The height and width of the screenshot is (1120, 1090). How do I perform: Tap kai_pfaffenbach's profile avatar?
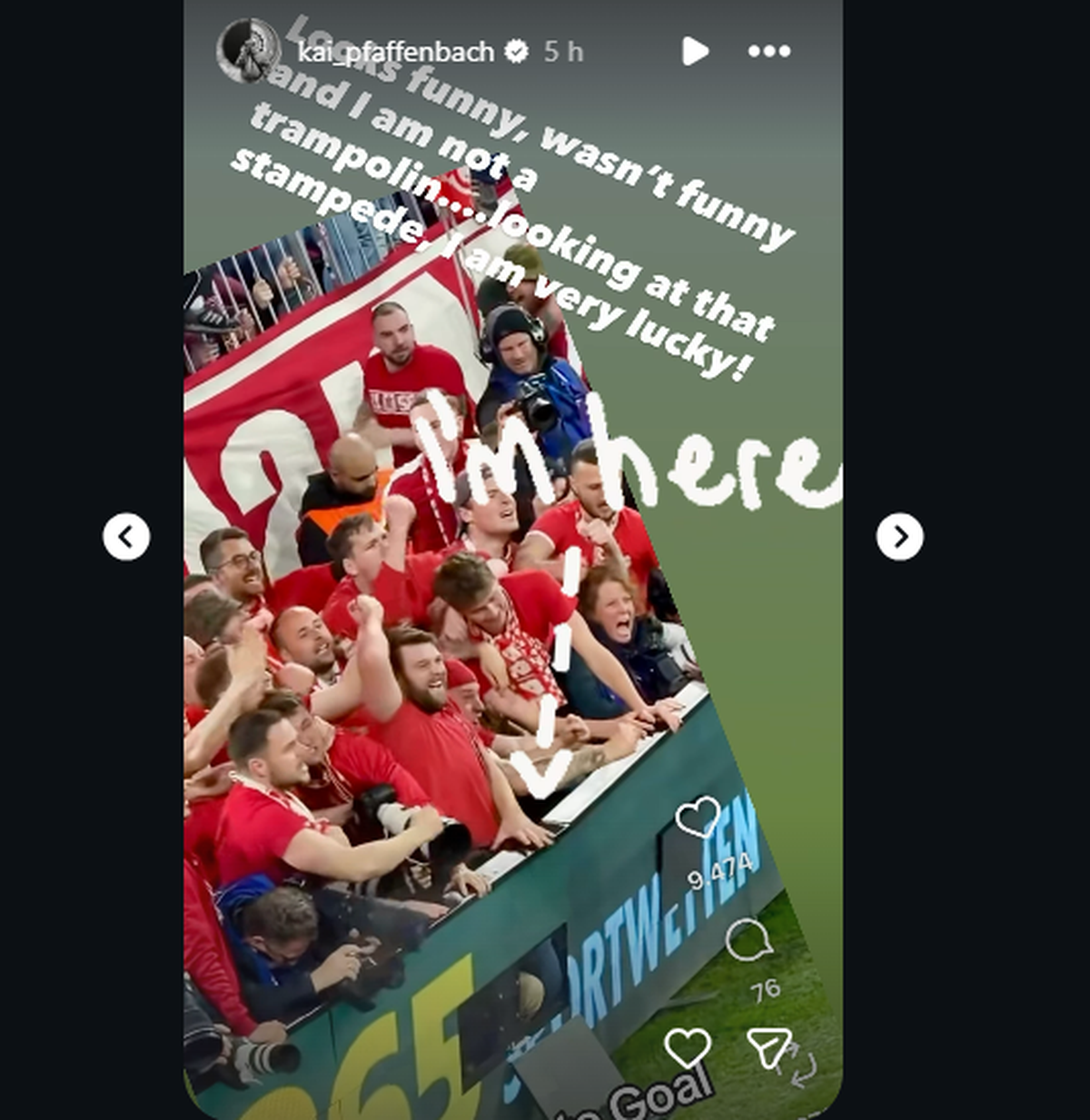(x=248, y=51)
